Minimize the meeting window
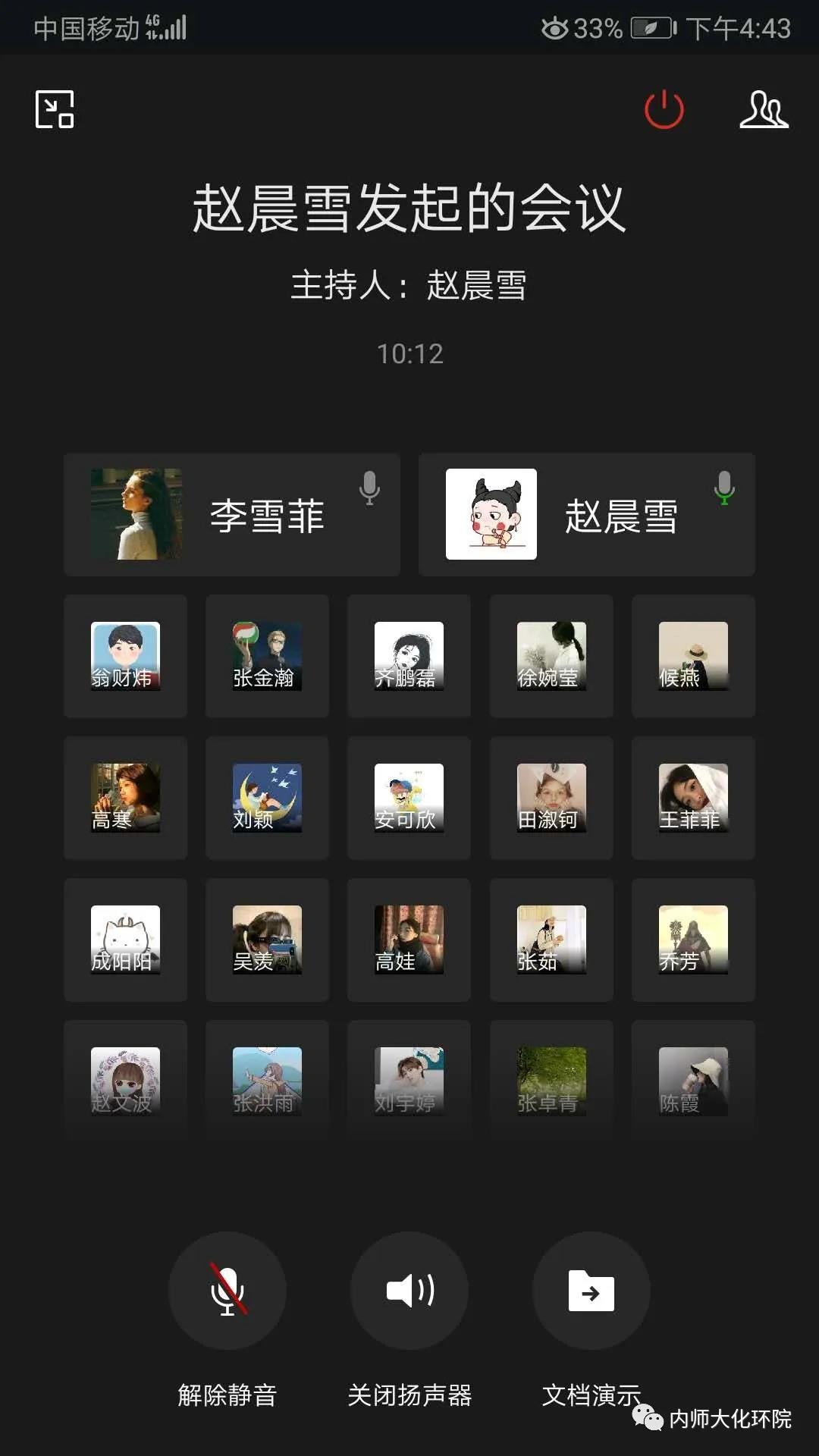The width and height of the screenshot is (819, 1456). pyautogui.click(x=55, y=110)
